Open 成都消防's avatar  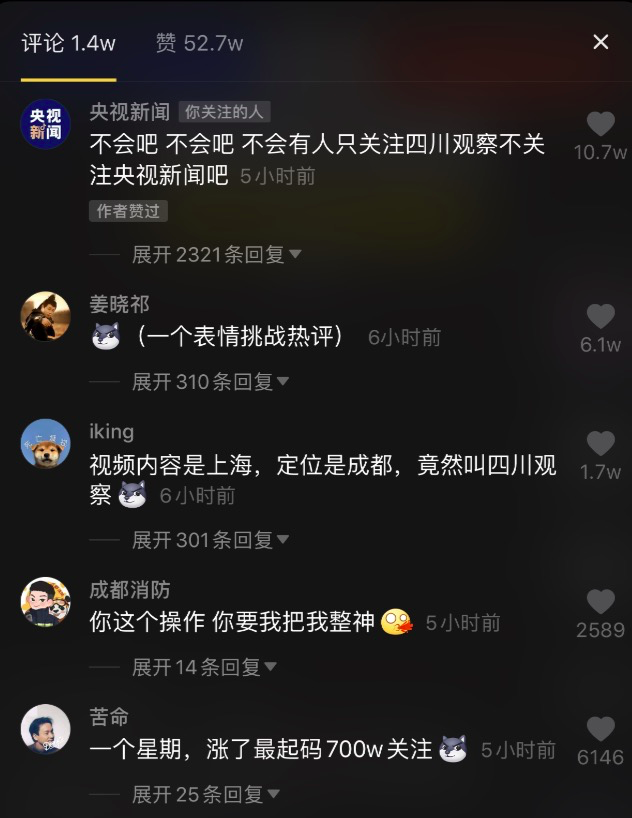(46, 602)
